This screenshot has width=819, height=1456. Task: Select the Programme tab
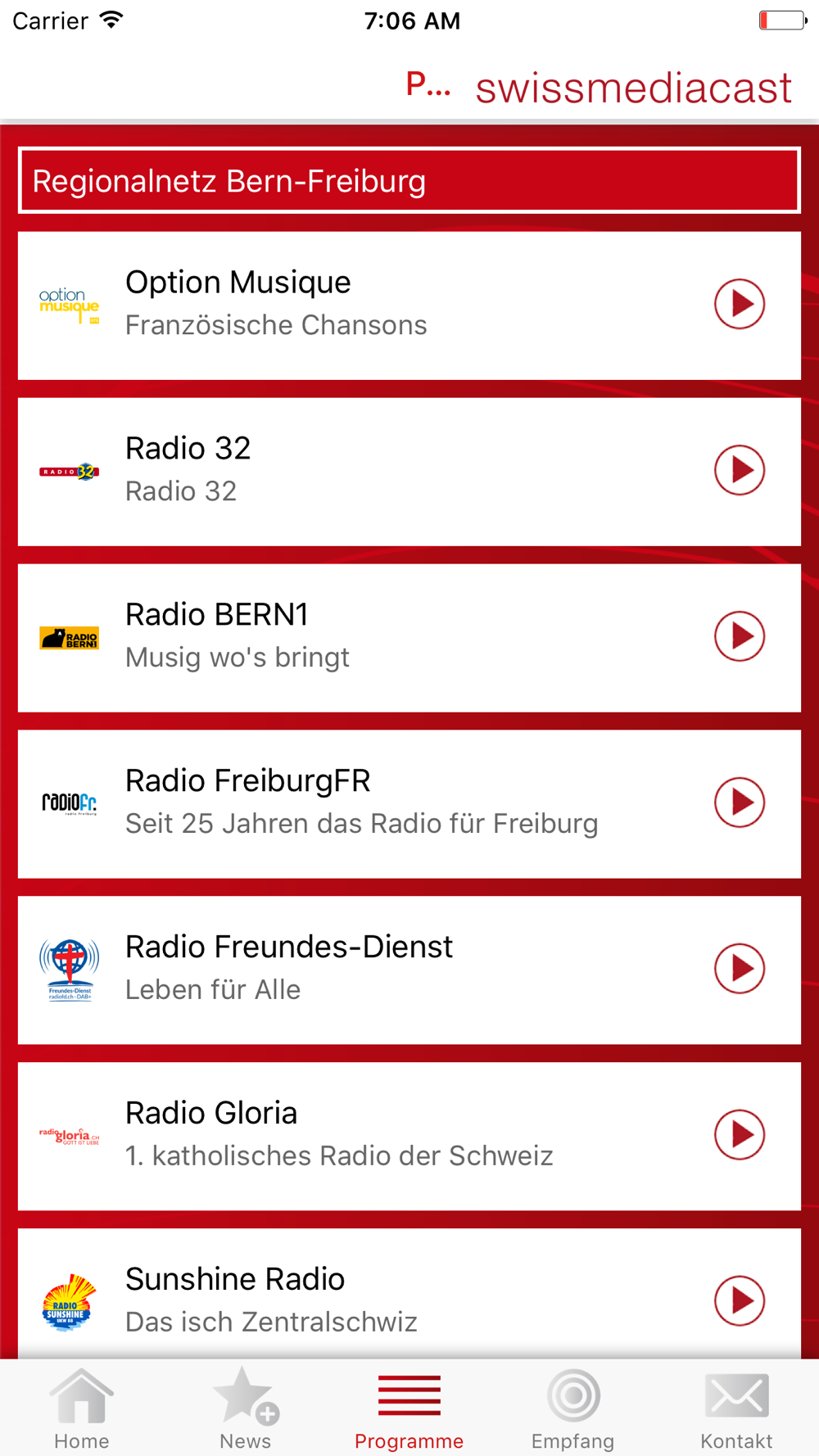click(409, 1409)
